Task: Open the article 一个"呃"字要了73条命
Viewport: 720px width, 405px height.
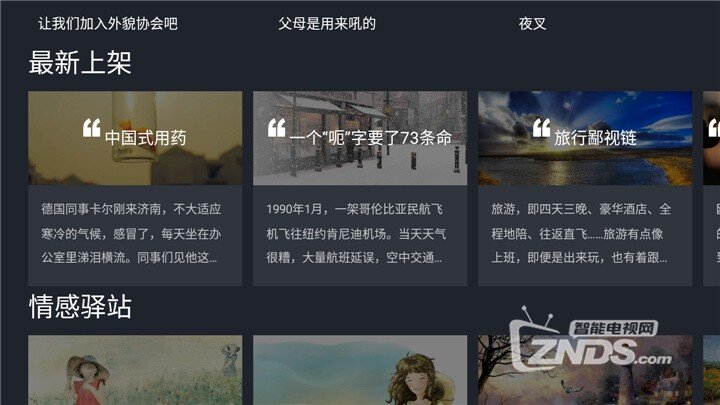Action: point(360,188)
